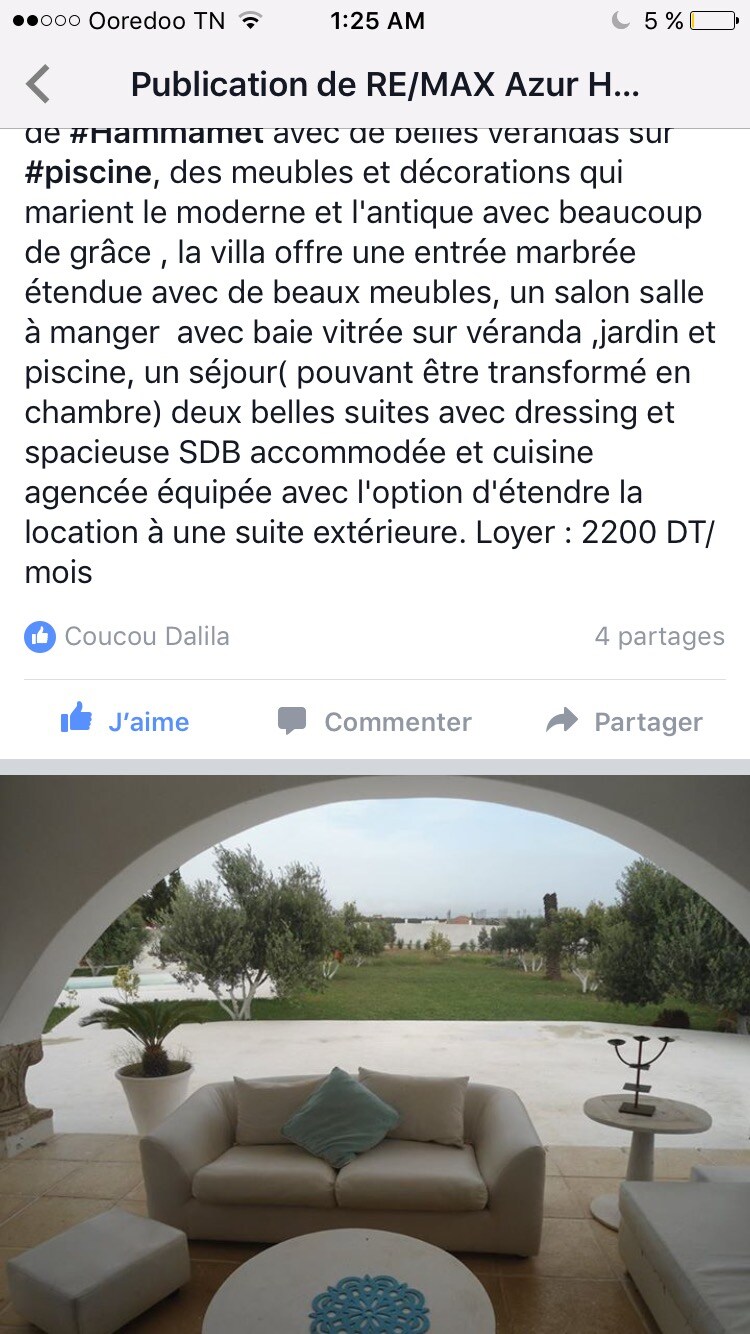Viewport: 750px width, 1334px height.
Task: Go back using the header arrow
Action: point(38,85)
